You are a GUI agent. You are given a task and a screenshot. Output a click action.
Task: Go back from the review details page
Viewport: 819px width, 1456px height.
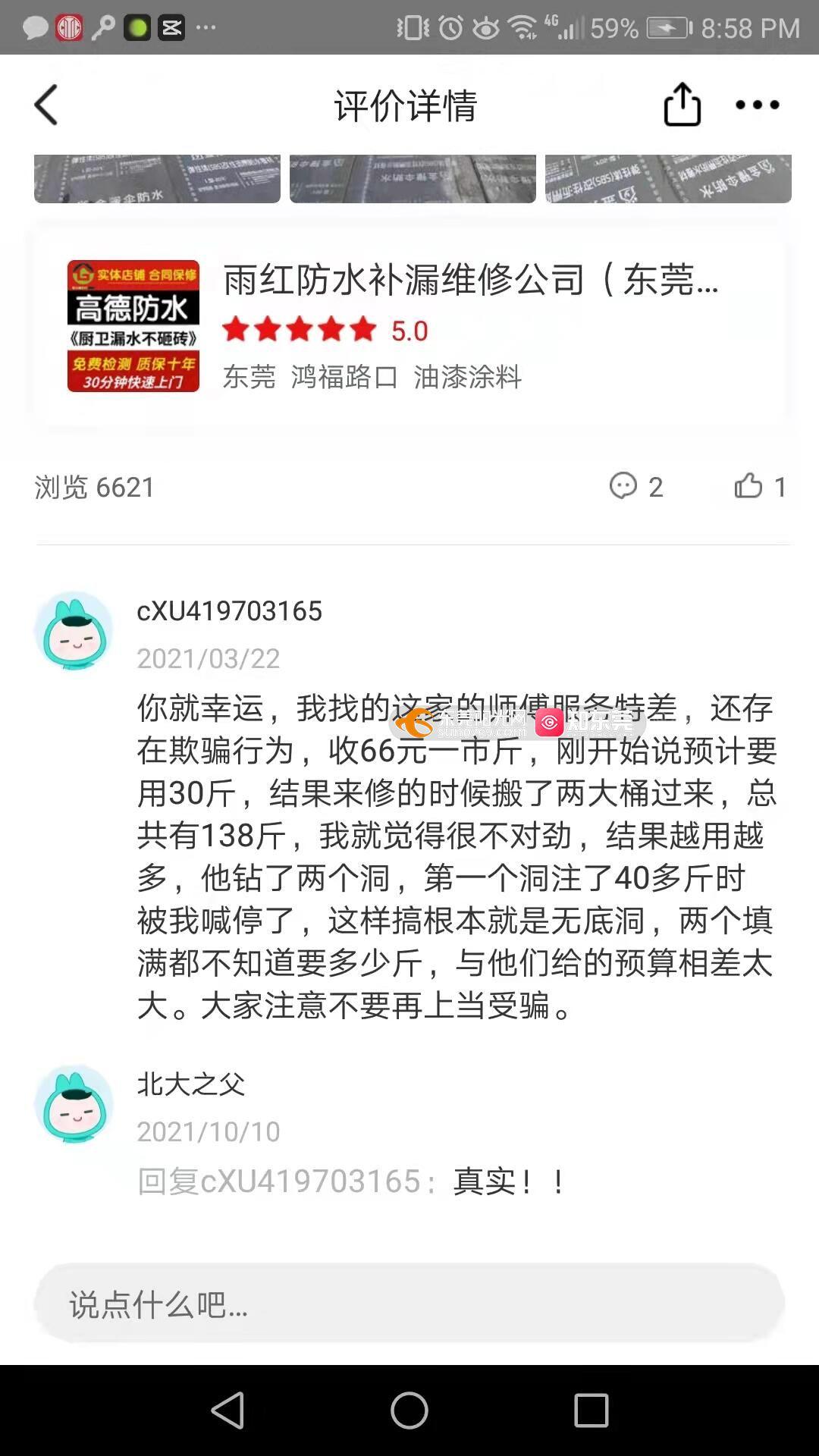click(x=46, y=105)
